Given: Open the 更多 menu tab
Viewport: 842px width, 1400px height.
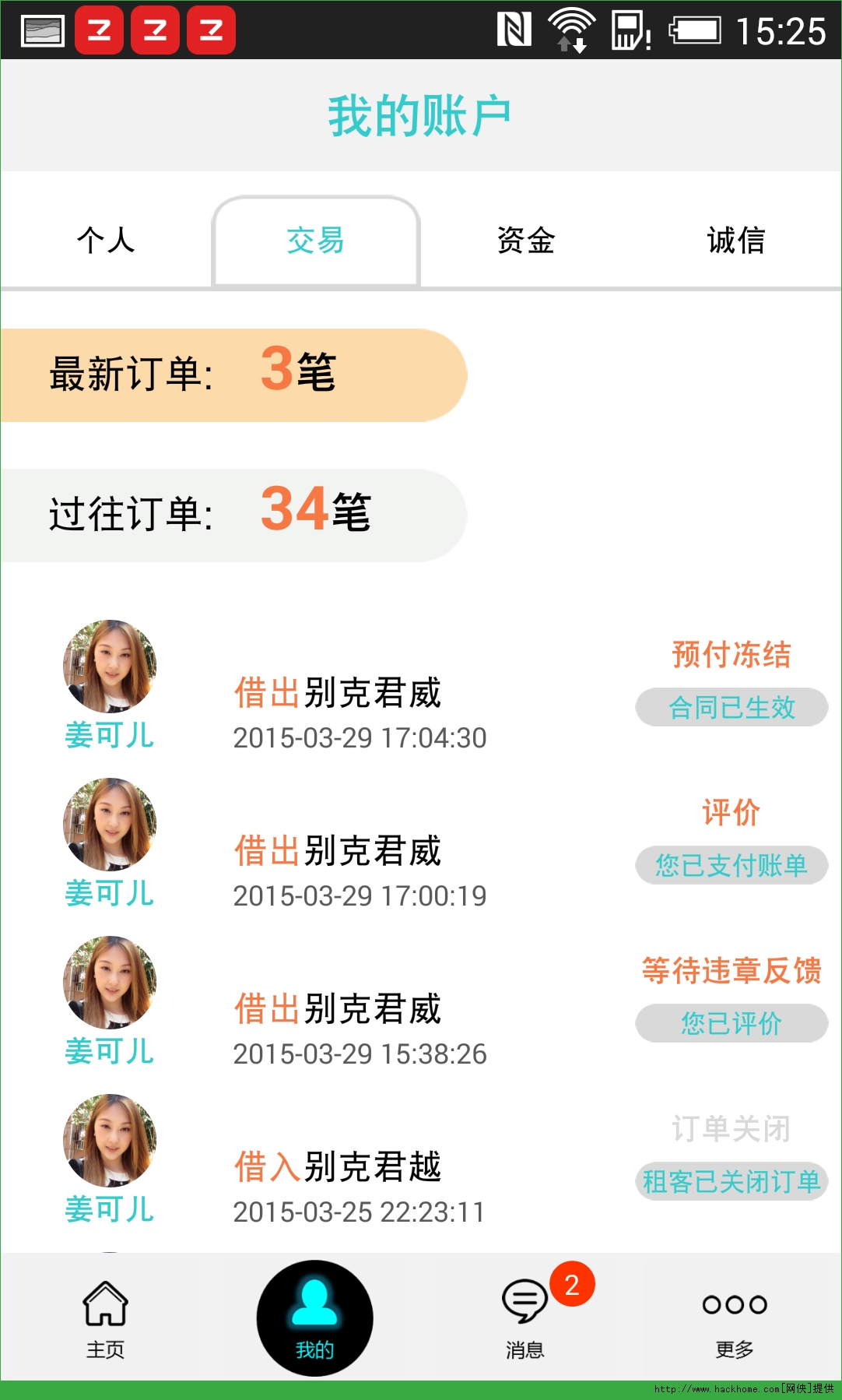Looking at the screenshot, I should [735, 1318].
